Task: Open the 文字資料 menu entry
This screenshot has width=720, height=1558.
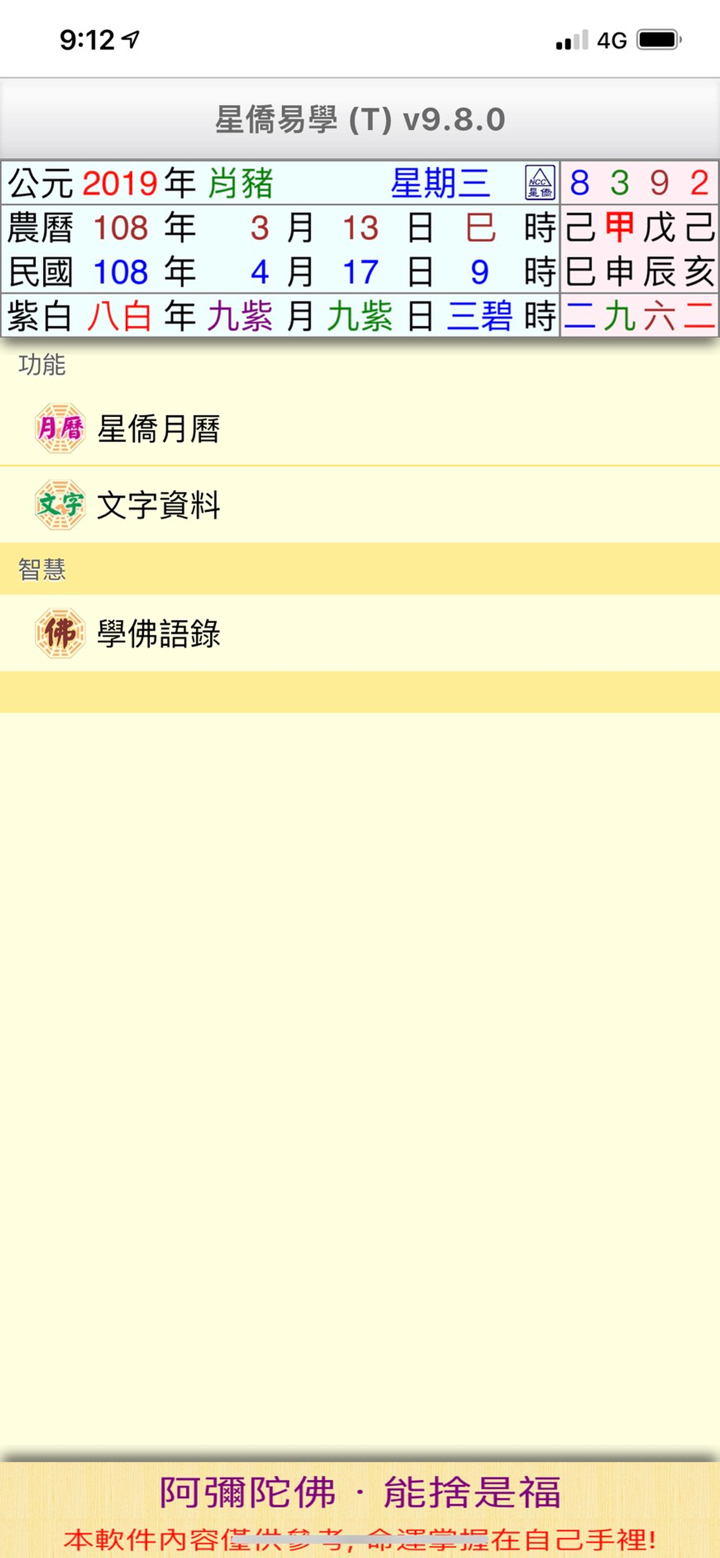Action: 160,506
